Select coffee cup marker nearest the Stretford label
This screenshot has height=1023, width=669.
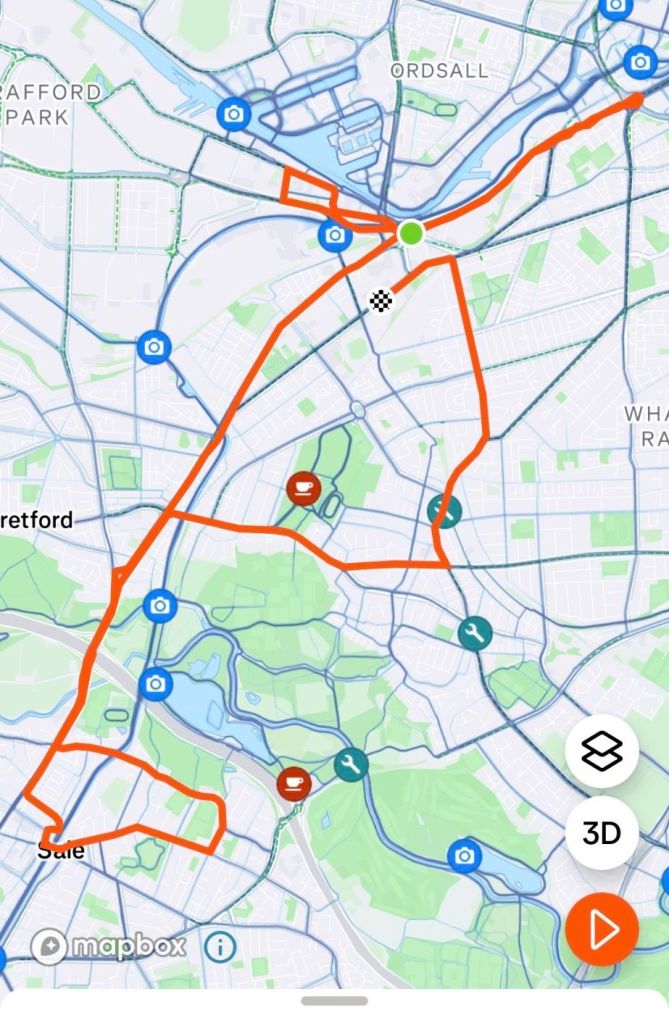pyautogui.click(x=302, y=488)
